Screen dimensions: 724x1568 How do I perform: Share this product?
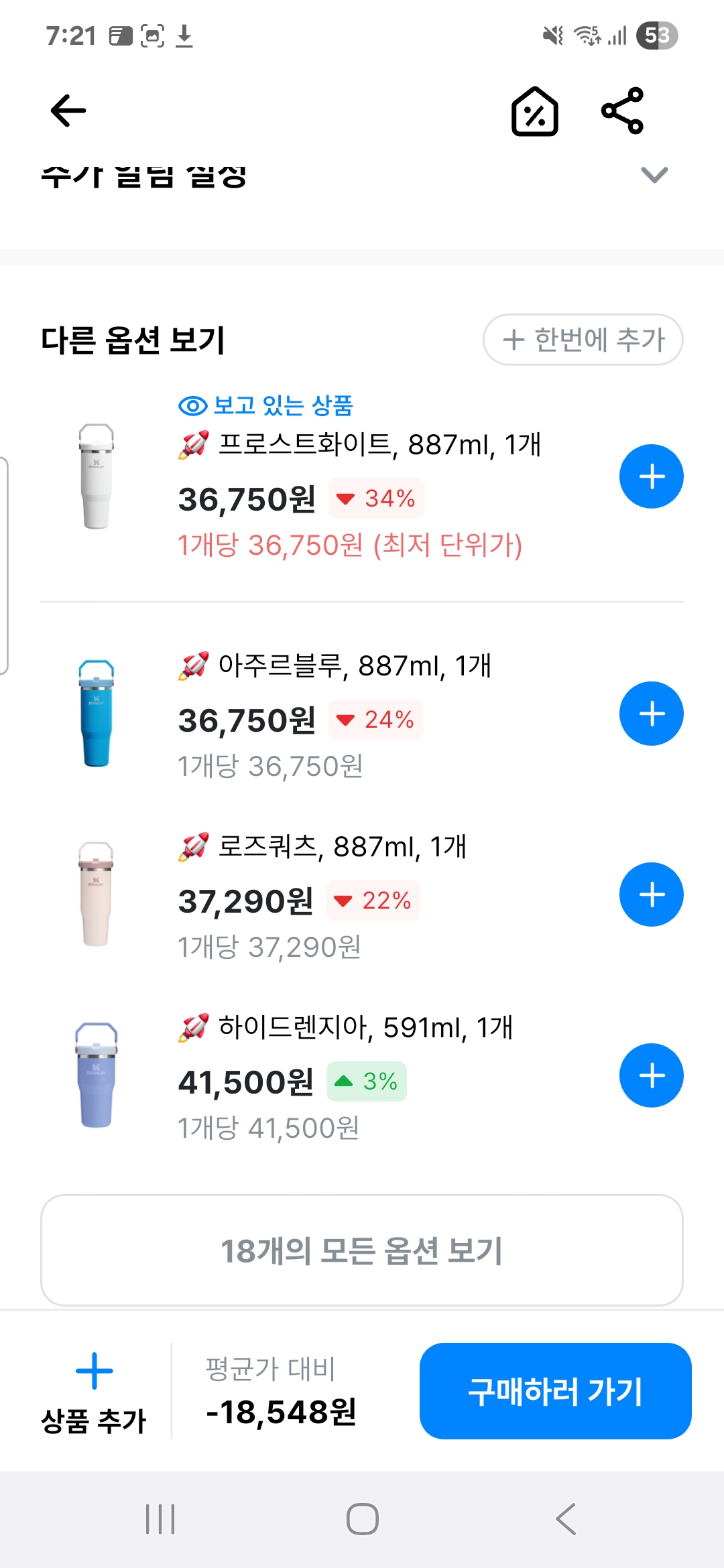click(623, 111)
